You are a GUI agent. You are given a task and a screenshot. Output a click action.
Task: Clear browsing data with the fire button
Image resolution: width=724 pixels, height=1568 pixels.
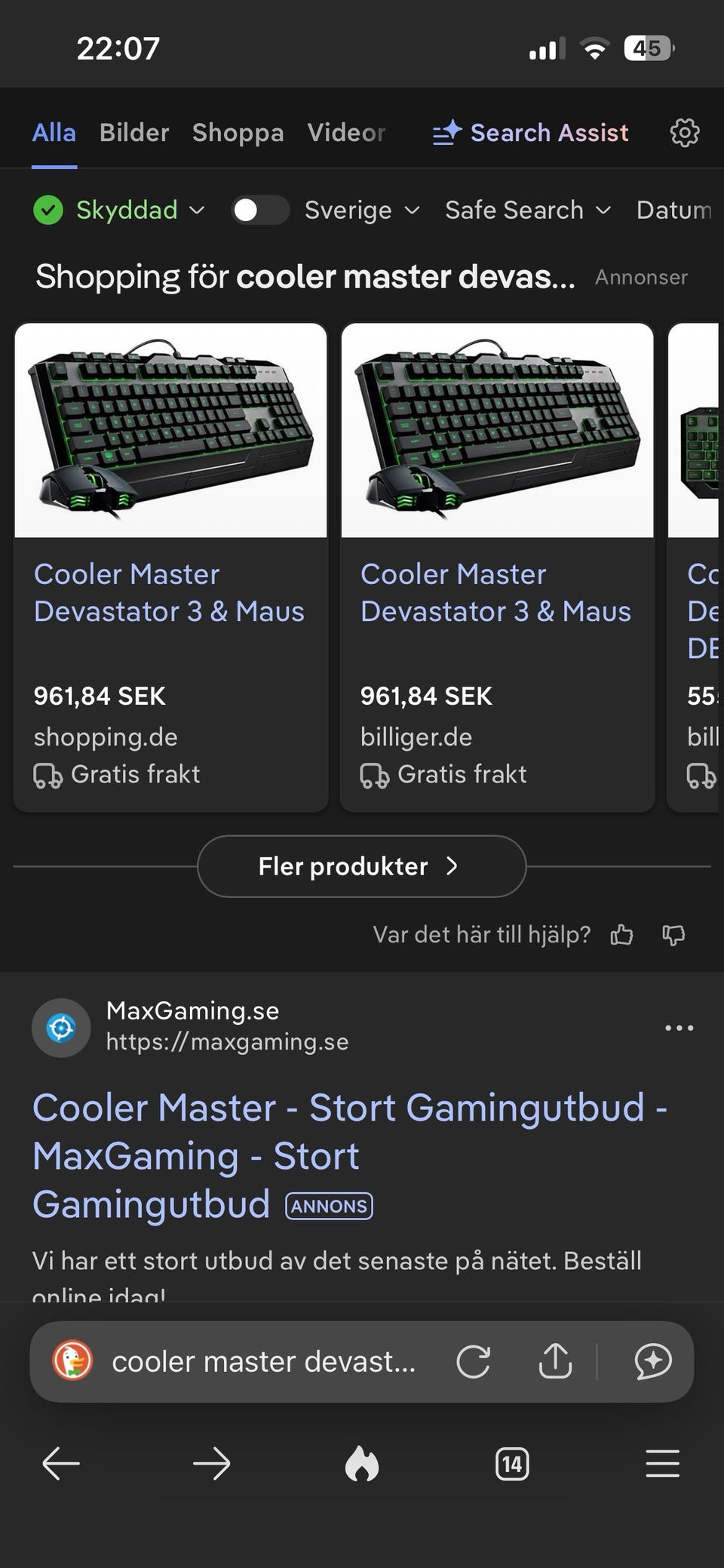(362, 1465)
